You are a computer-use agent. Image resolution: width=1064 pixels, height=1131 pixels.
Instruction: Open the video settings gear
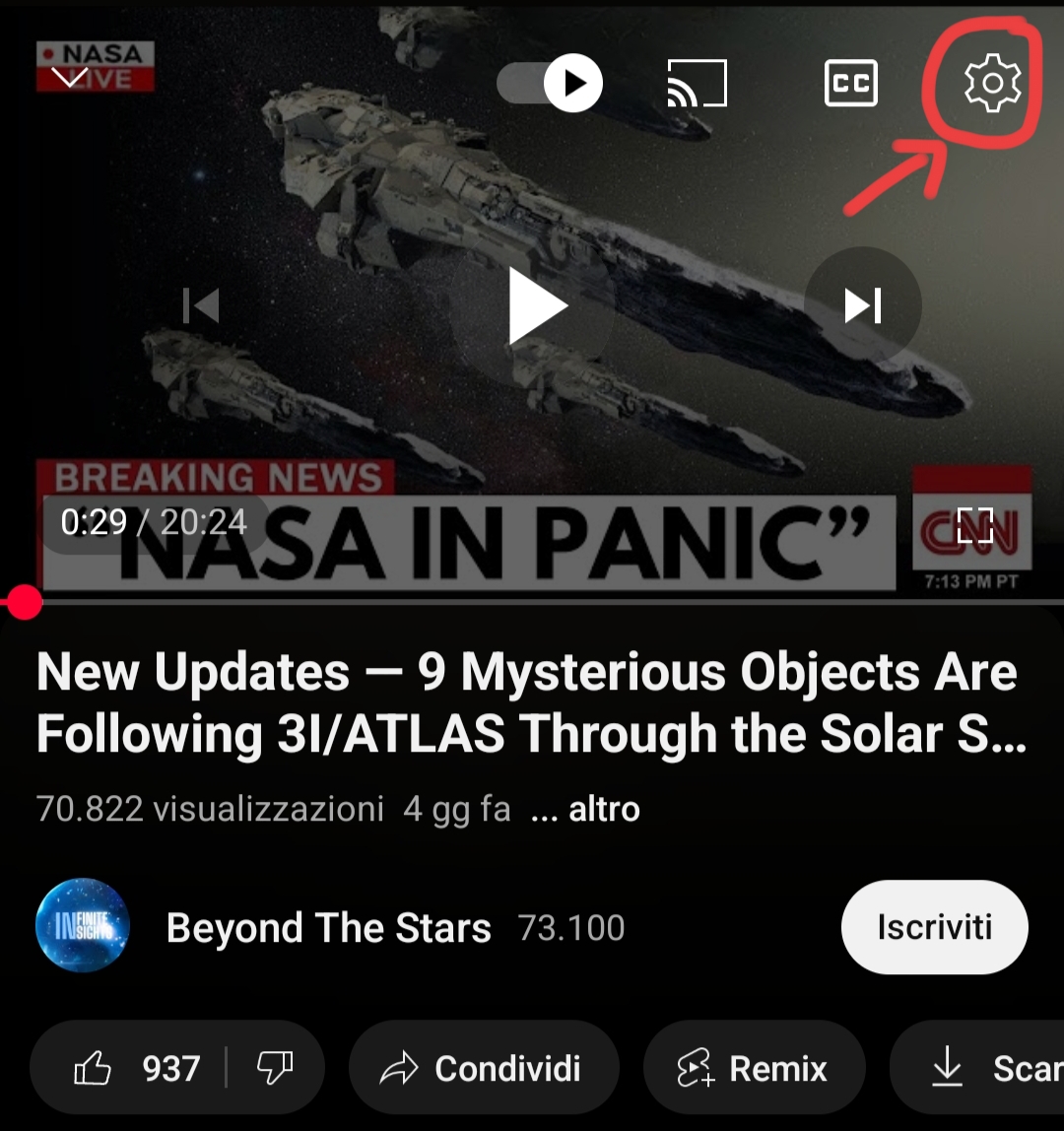tap(992, 84)
